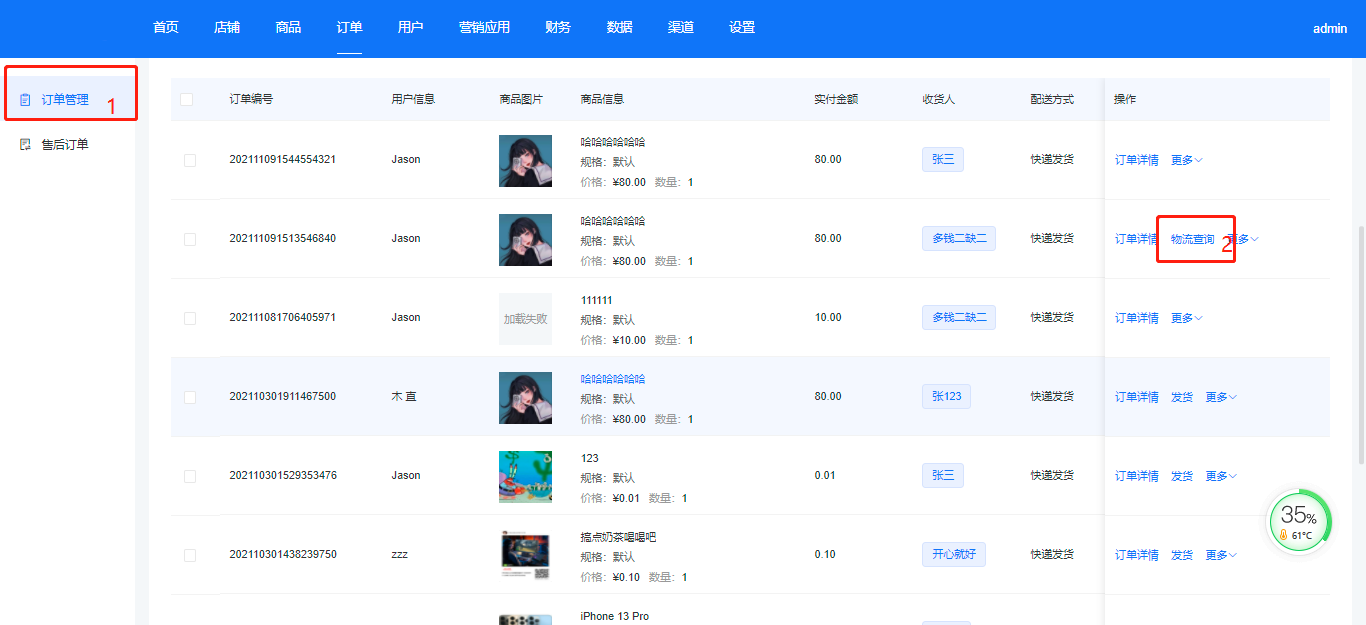Open 售后订单 in the sidebar

65,145
